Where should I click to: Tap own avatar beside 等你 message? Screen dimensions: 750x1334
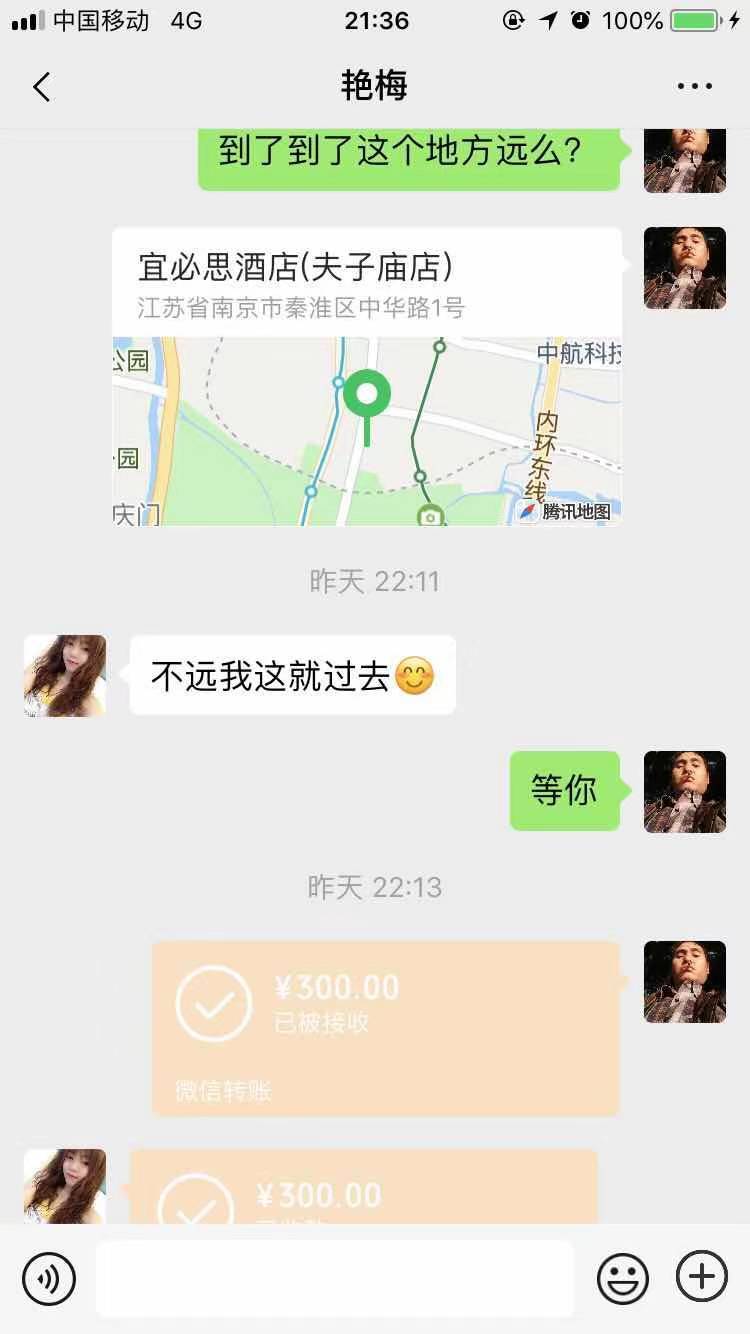pos(685,792)
